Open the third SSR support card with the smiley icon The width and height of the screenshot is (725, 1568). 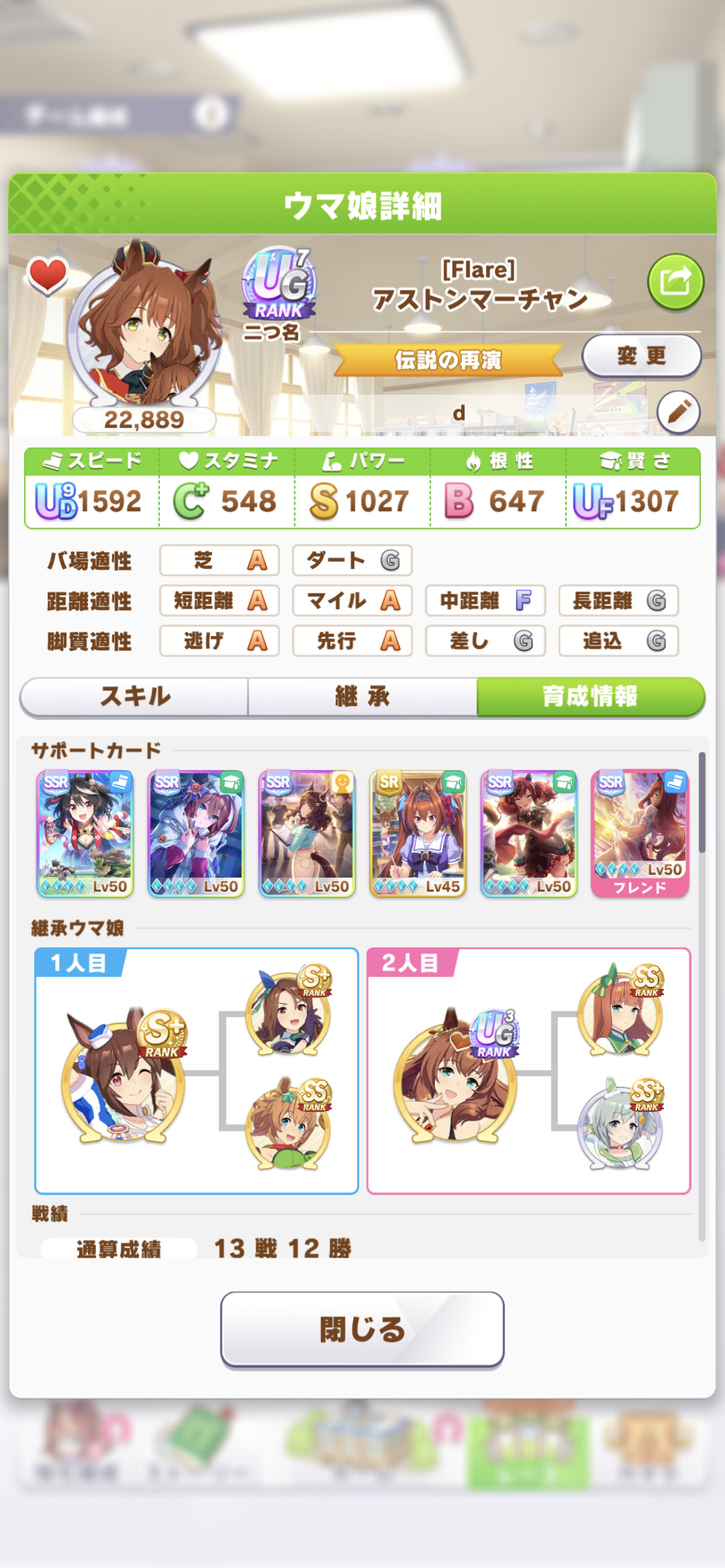click(x=307, y=834)
